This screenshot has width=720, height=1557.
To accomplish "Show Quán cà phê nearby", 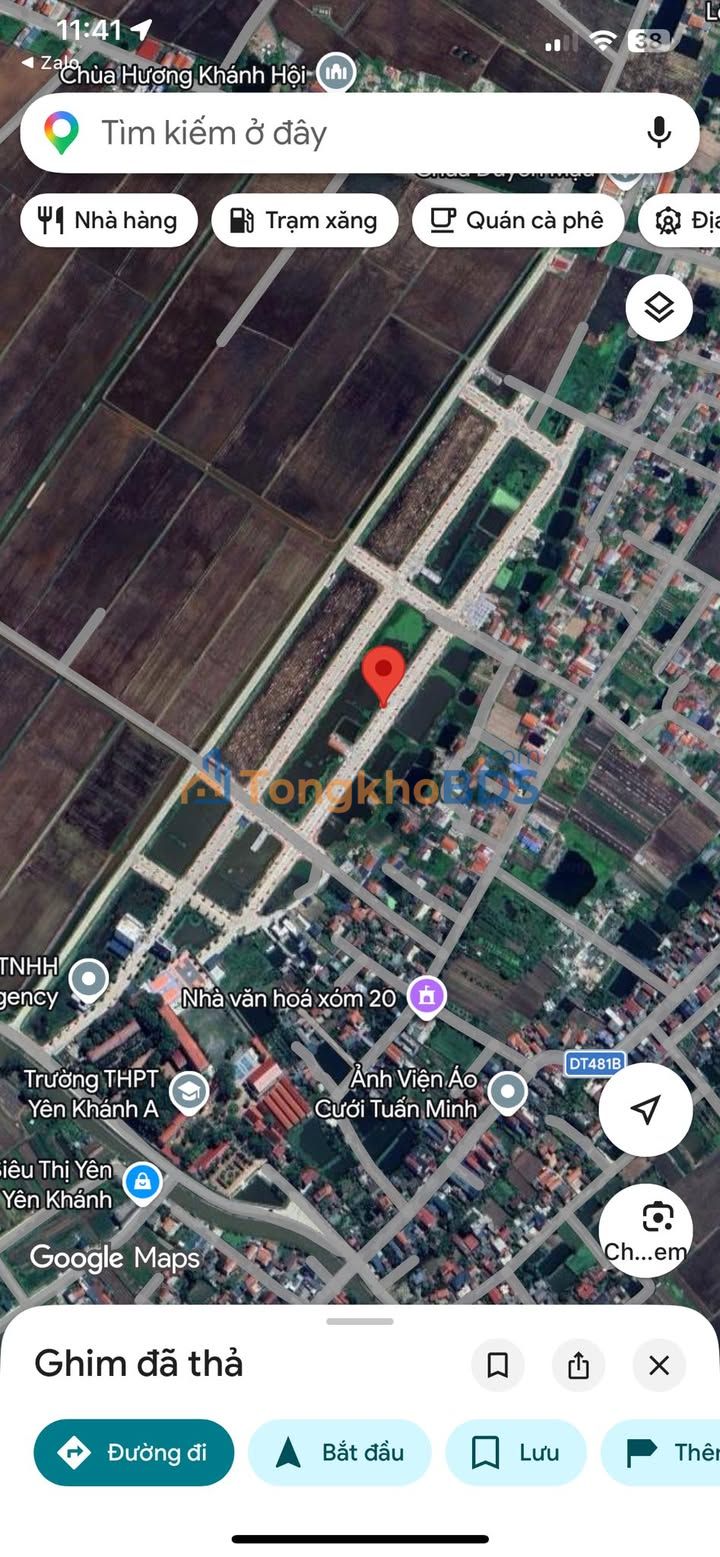I will tap(518, 220).
